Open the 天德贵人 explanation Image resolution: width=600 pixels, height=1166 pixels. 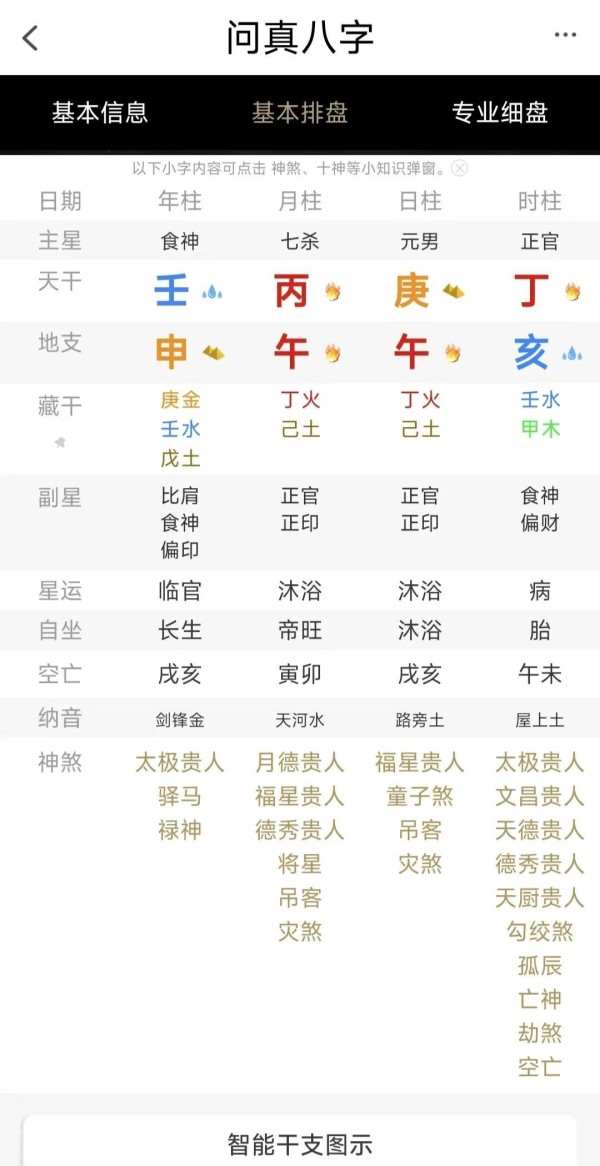pyautogui.click(x=540, y=830)
